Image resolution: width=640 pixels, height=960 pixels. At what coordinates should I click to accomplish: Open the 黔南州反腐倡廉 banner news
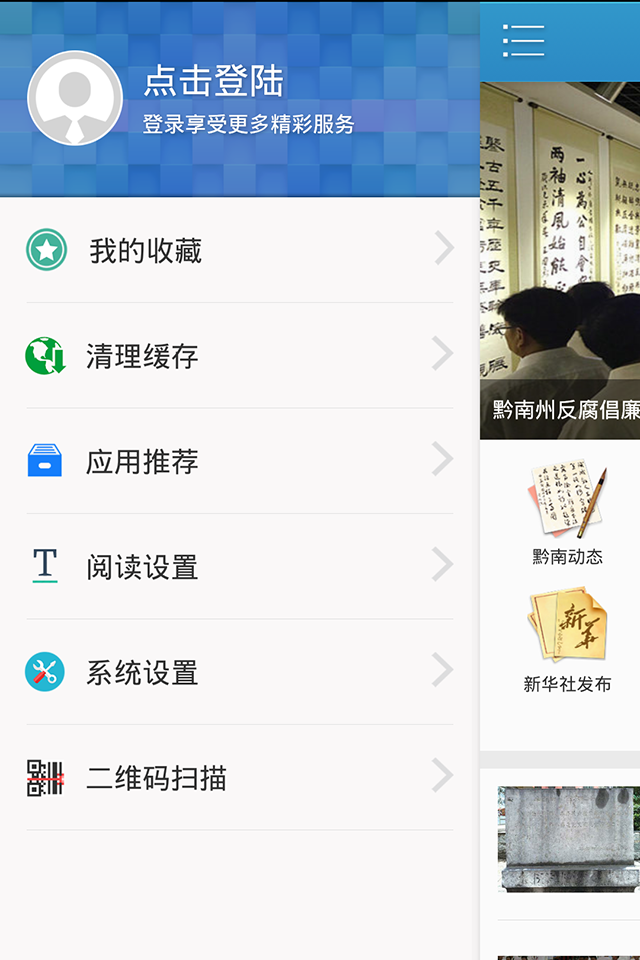560,260
